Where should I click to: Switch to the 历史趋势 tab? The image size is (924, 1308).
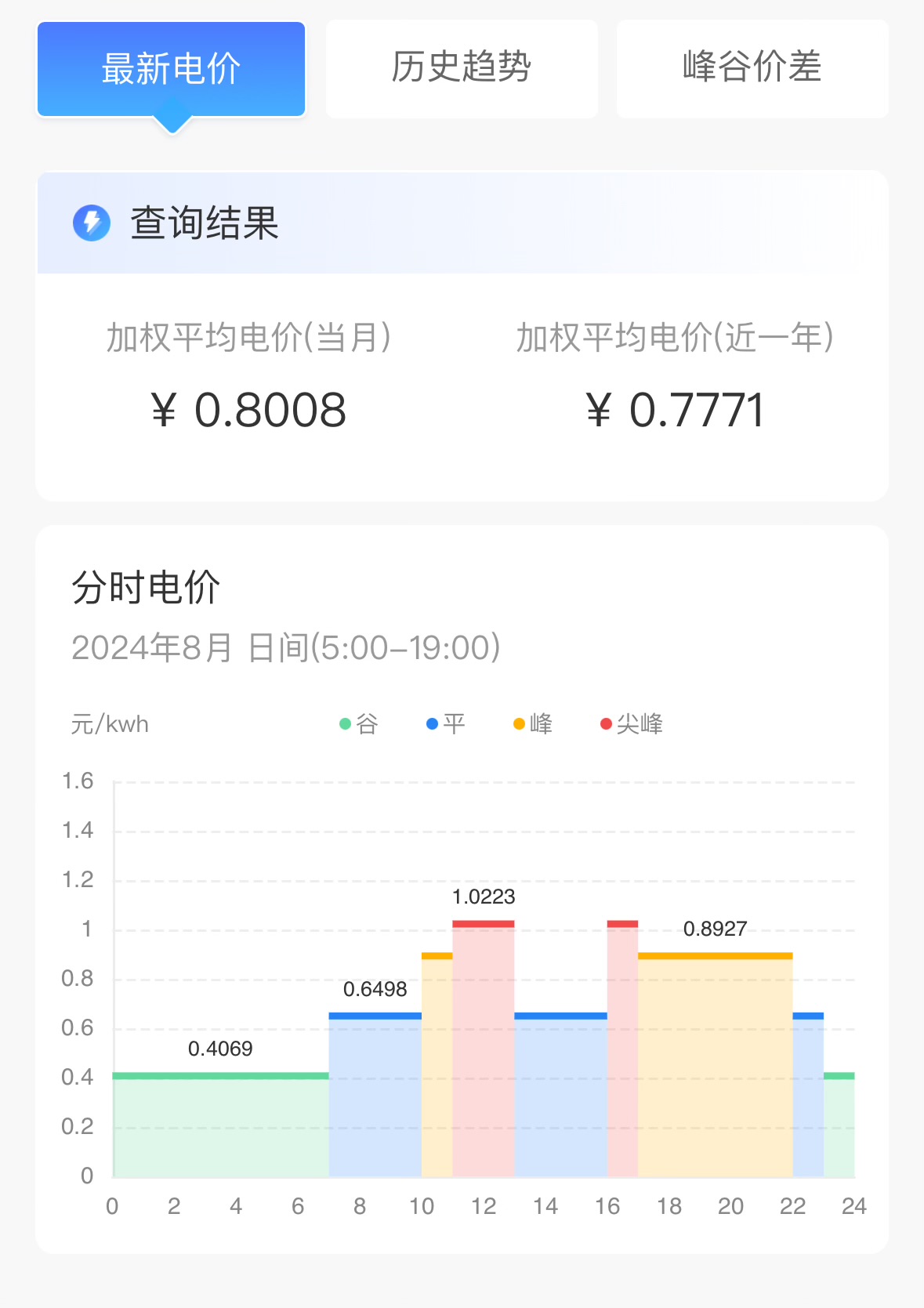point(462,69)
